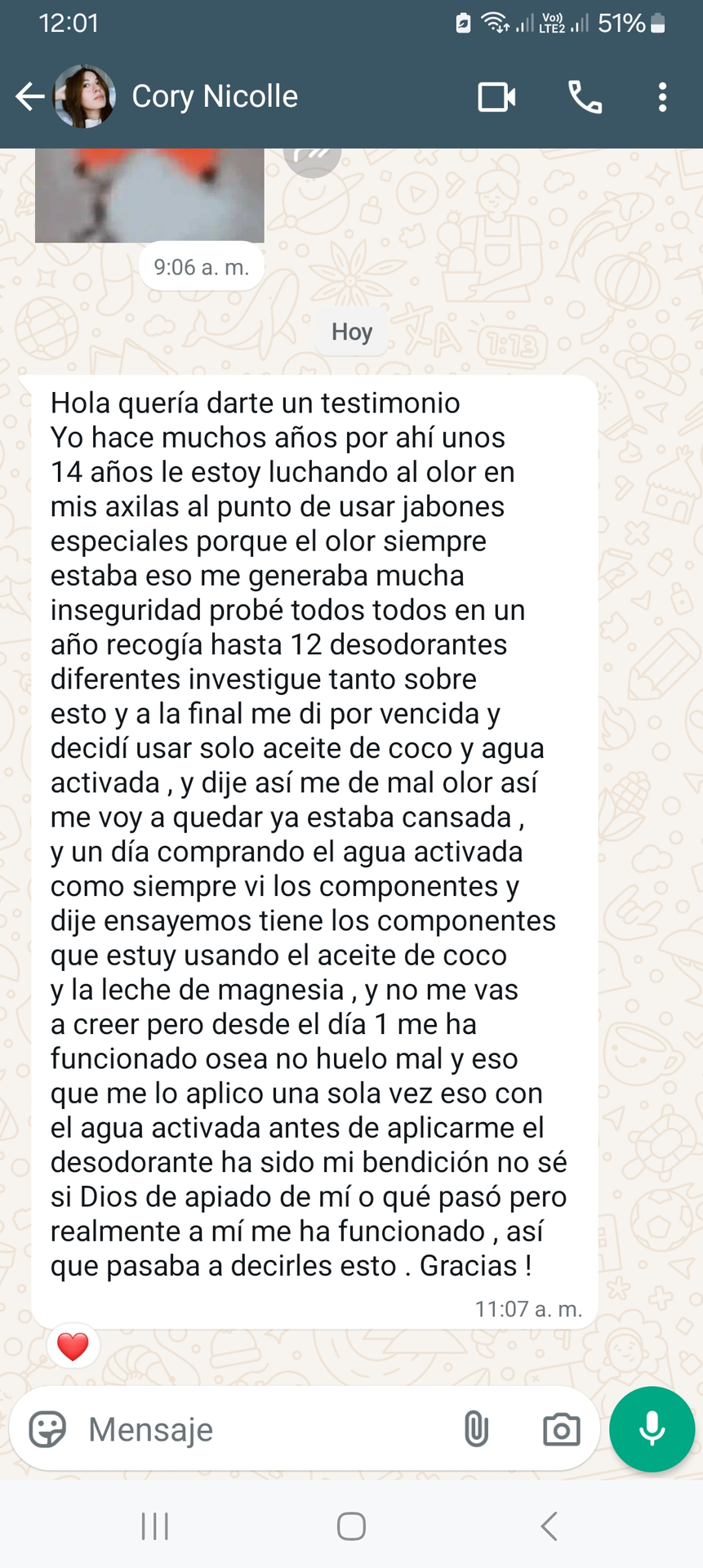
Task: Open recent apps from navigation bar
Action: tap(154, 1526)
